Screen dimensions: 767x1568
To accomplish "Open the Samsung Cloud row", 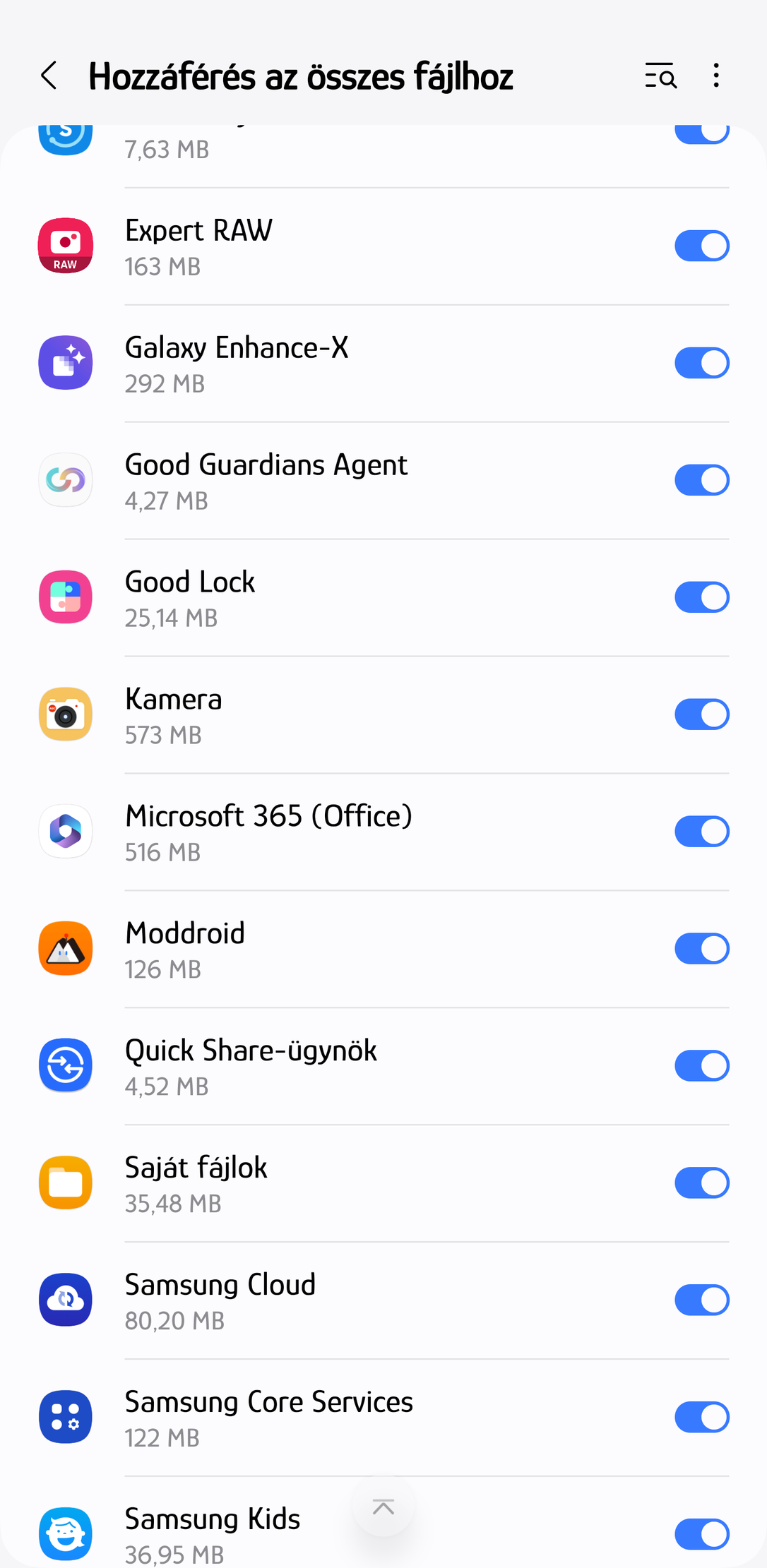I will click(x=383, y=1300).
